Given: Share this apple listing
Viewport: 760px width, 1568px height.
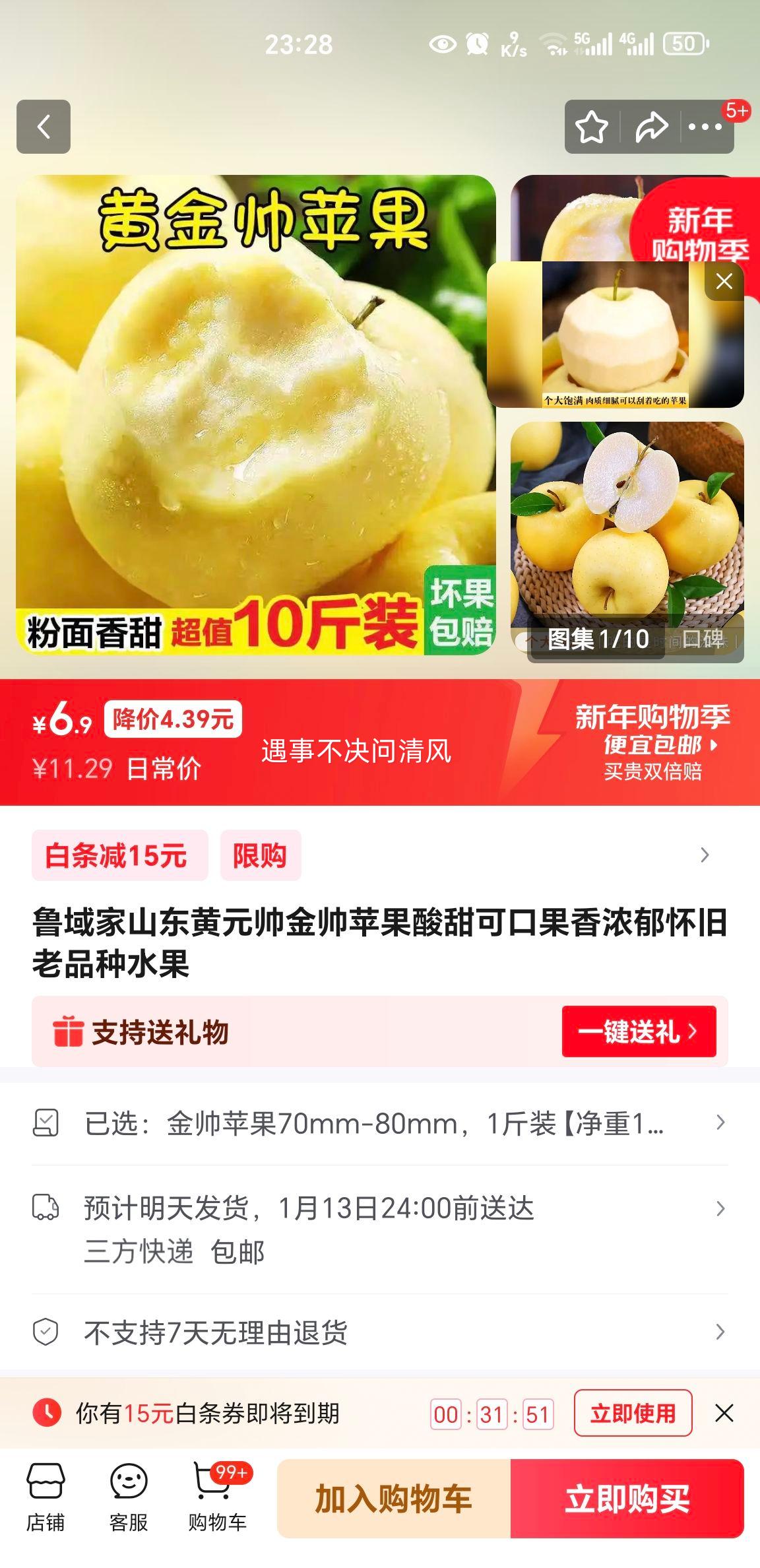Looking at the screenshot, I should (651, 127).
